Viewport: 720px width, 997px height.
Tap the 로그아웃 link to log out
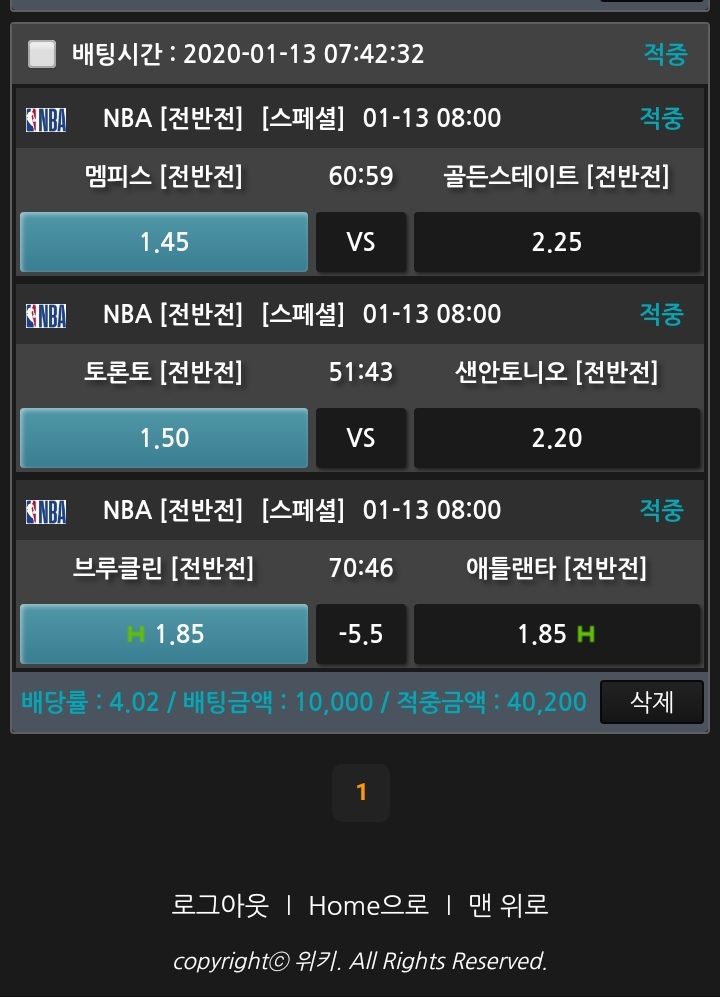tap(220, 905)
